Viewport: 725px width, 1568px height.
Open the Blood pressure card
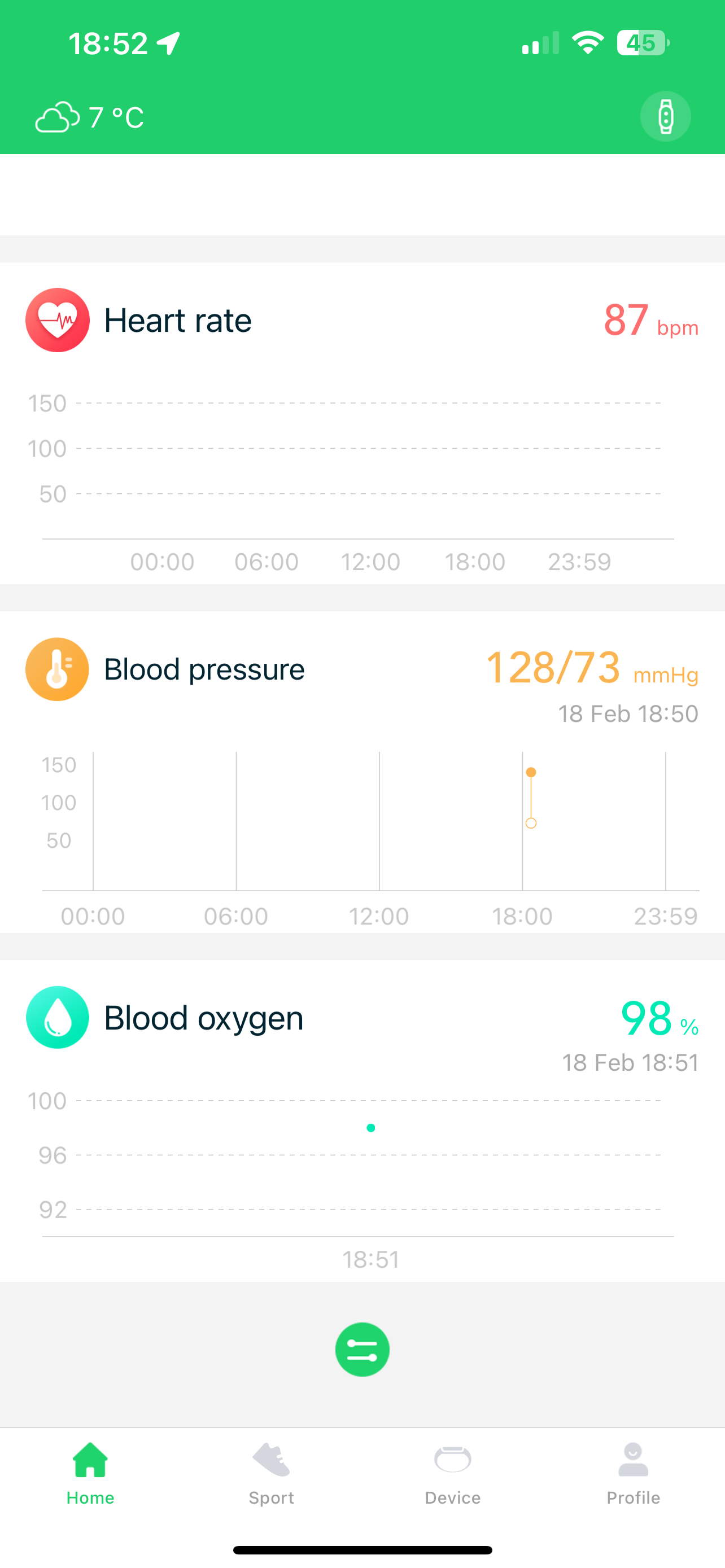click(x=362, y=772)
